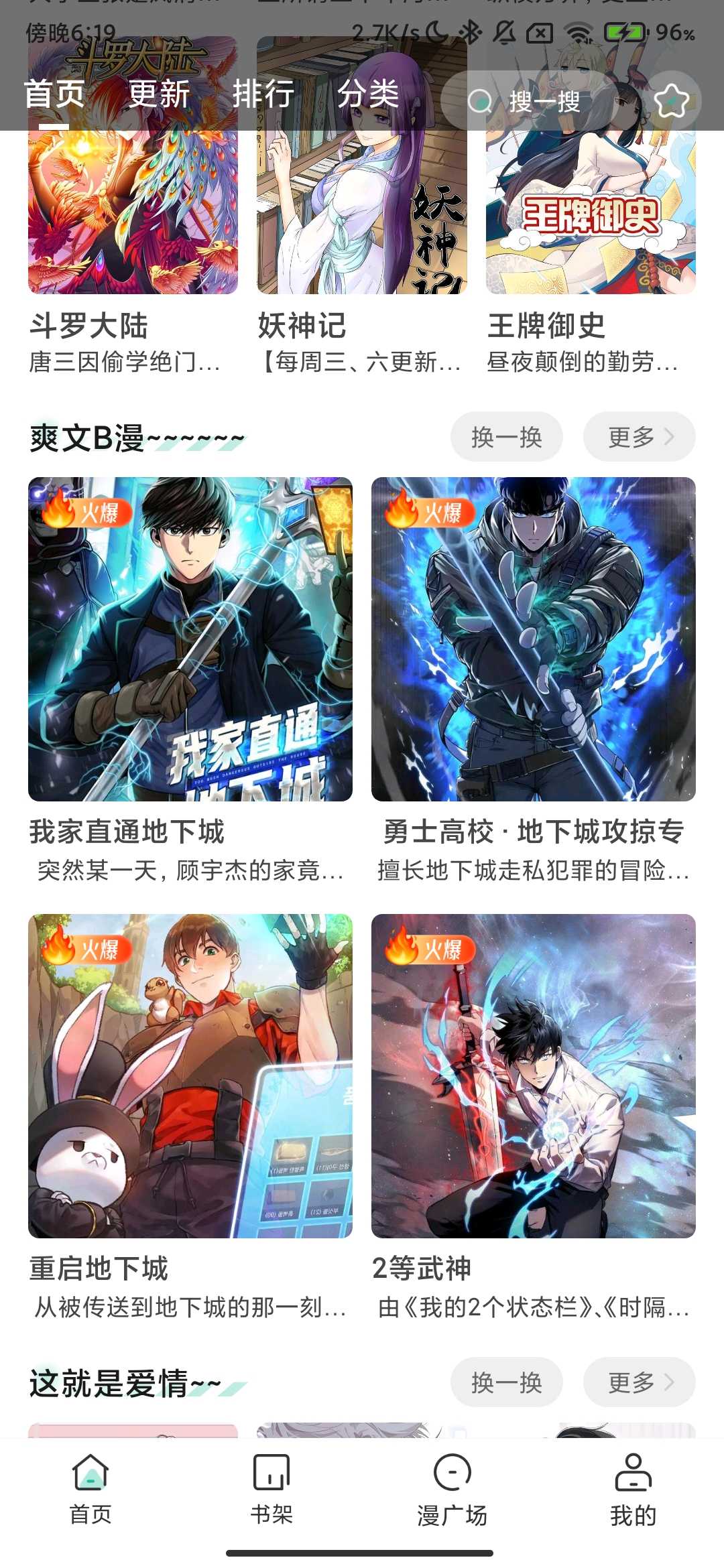Image resolution: width=724 pixels, height=1568 pixels.
Task: View the 重启地下城 comic
Action: coord(190,1075)
